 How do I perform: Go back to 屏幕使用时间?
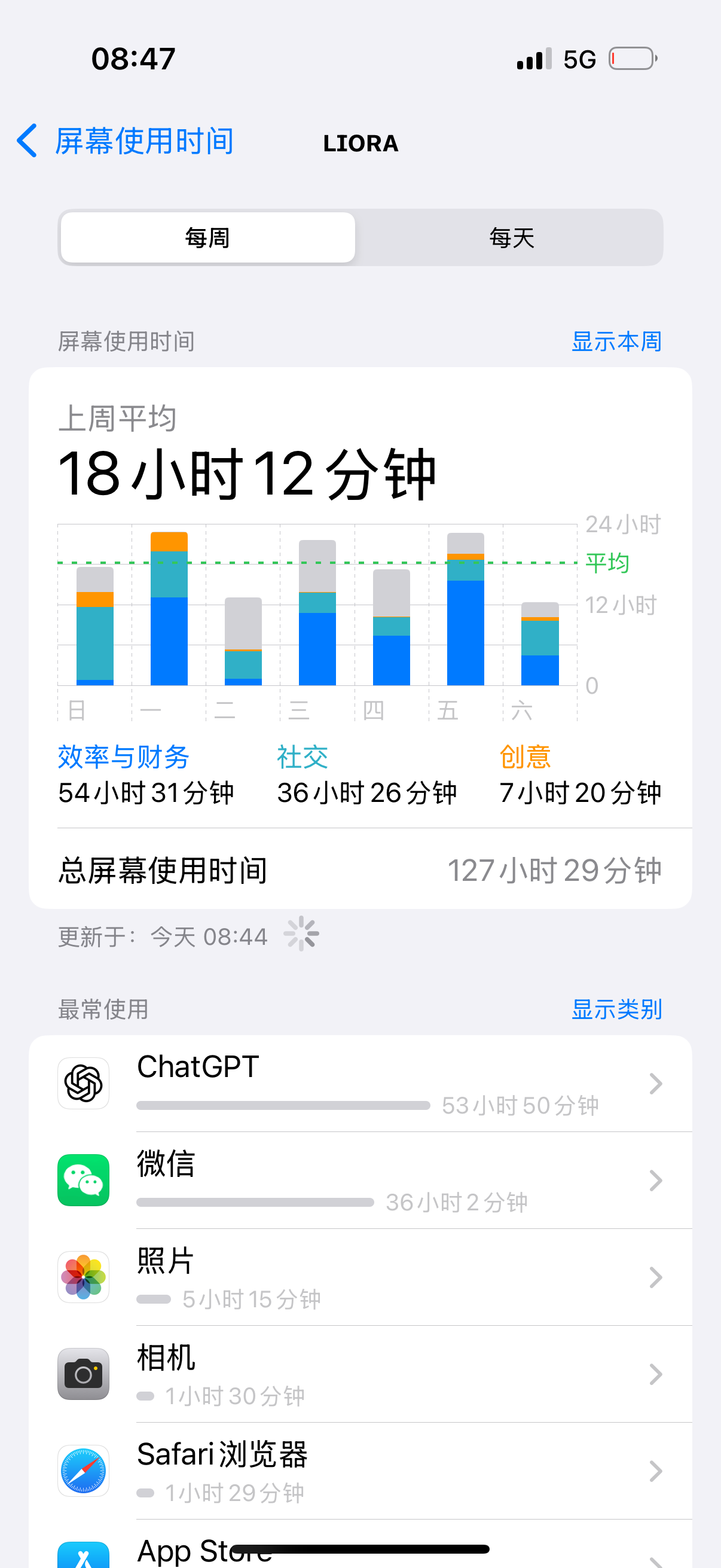tap(125, 141)
